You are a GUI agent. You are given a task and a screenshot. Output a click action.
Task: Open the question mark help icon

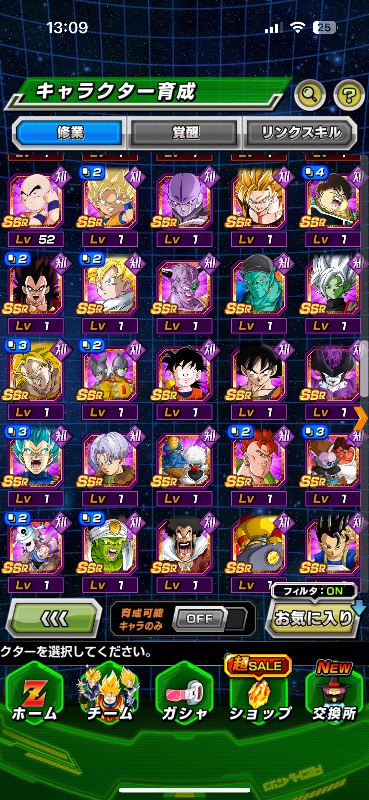tap(349, 93)
